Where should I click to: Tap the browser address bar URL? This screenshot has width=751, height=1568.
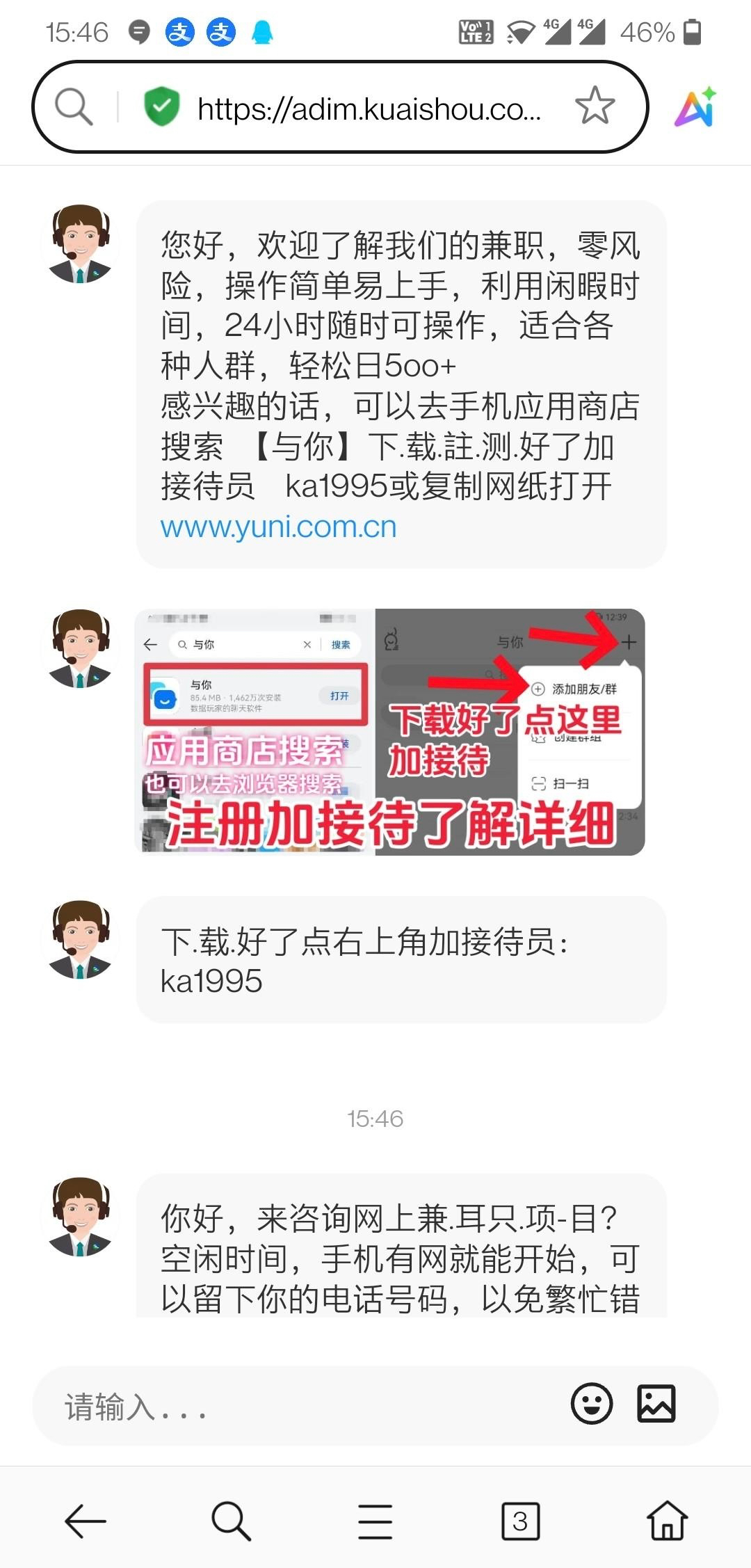(x=369, y=109)
